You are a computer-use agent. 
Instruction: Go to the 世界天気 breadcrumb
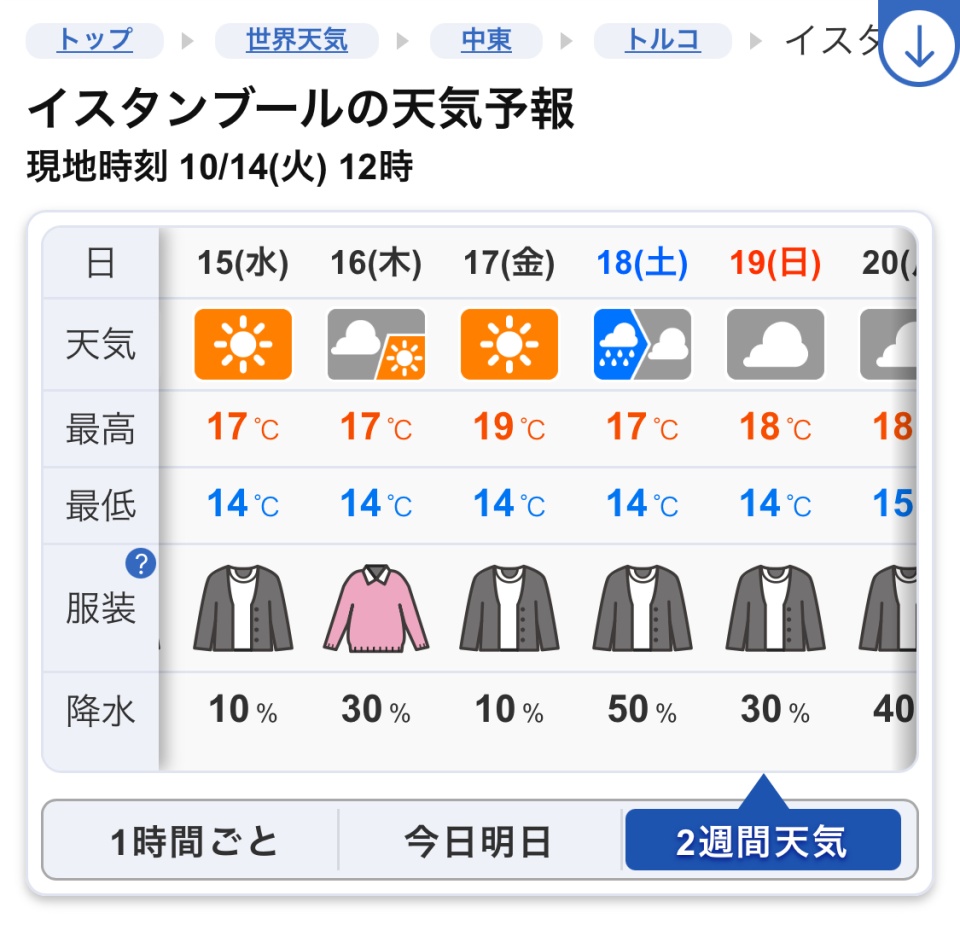click(x=296, y=41)
